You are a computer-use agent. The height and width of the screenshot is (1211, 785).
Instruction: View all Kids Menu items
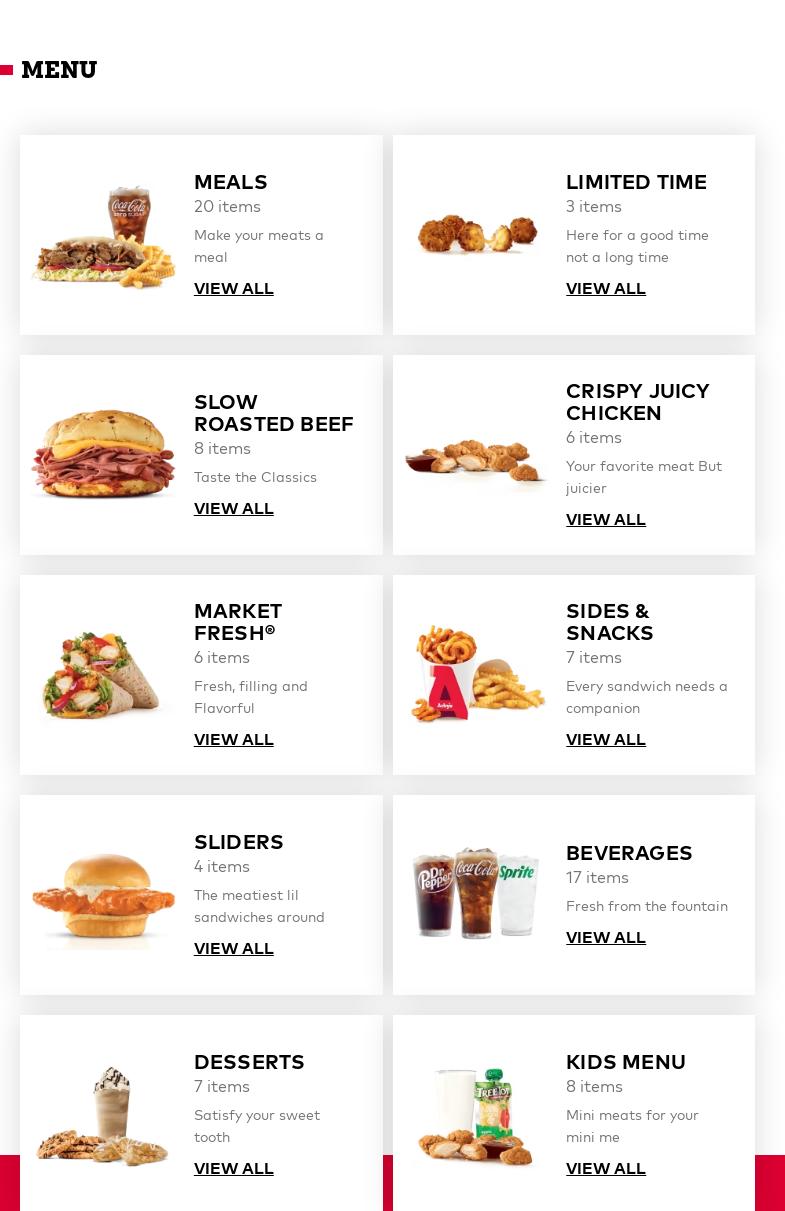click(605, 1168)
